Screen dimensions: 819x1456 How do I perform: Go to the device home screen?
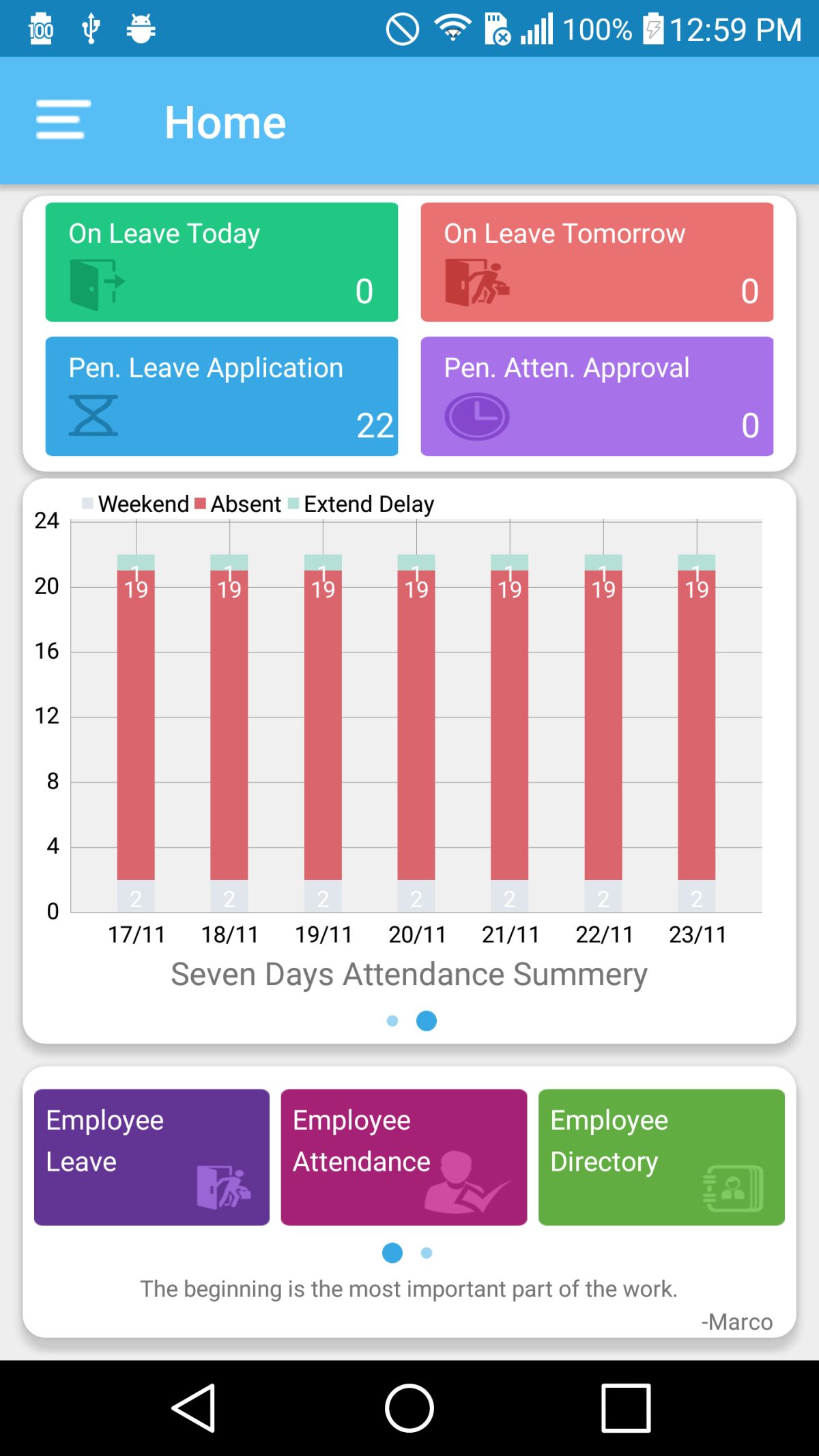(409, 1408)
